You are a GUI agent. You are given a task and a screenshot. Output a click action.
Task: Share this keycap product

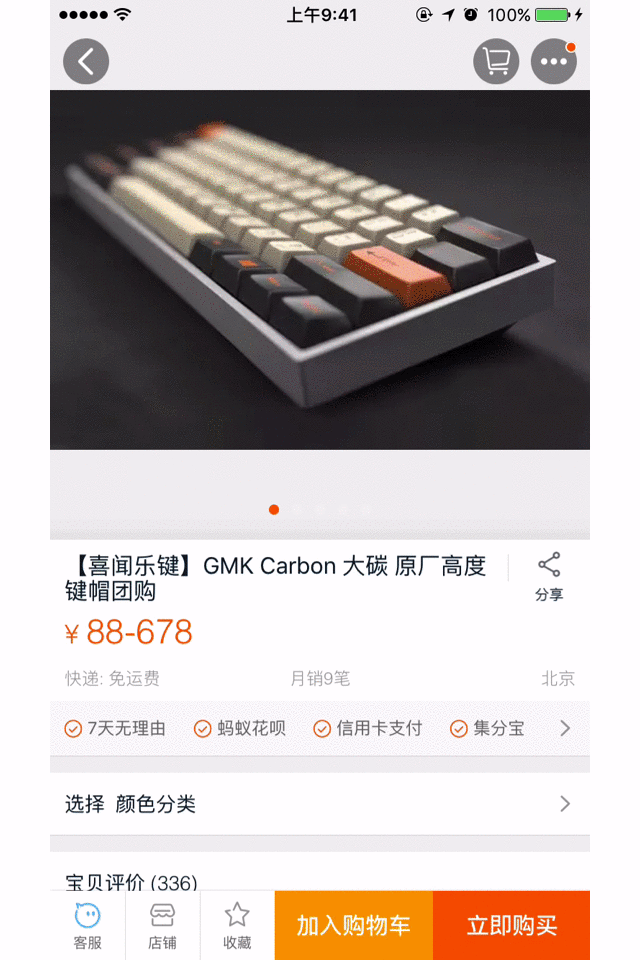point(549,577)
